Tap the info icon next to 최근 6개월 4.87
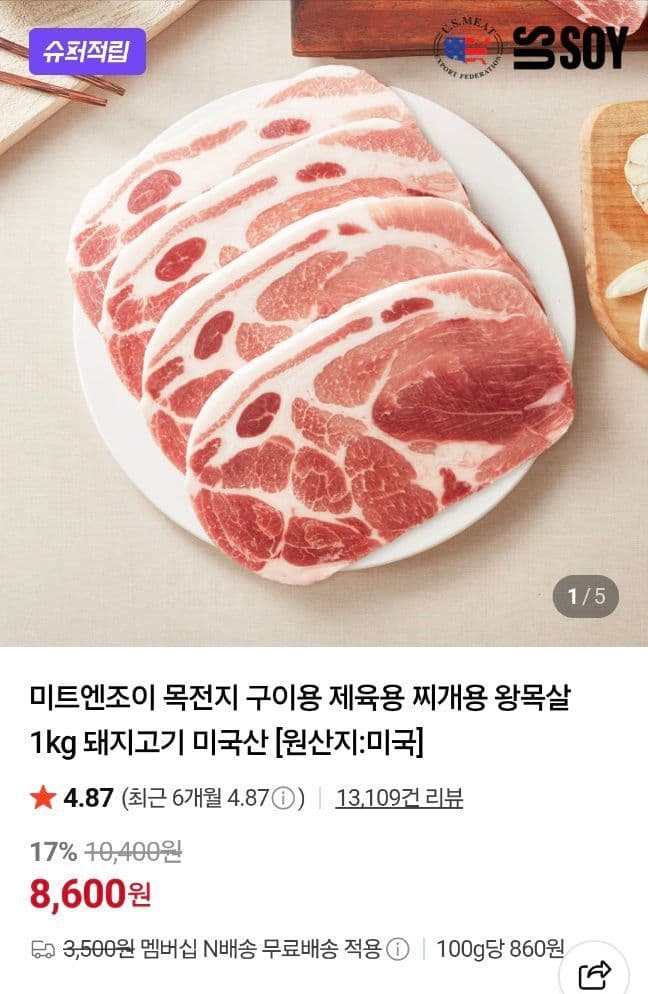This screenshot has height=994, width=648. click(x=283, y=798)
